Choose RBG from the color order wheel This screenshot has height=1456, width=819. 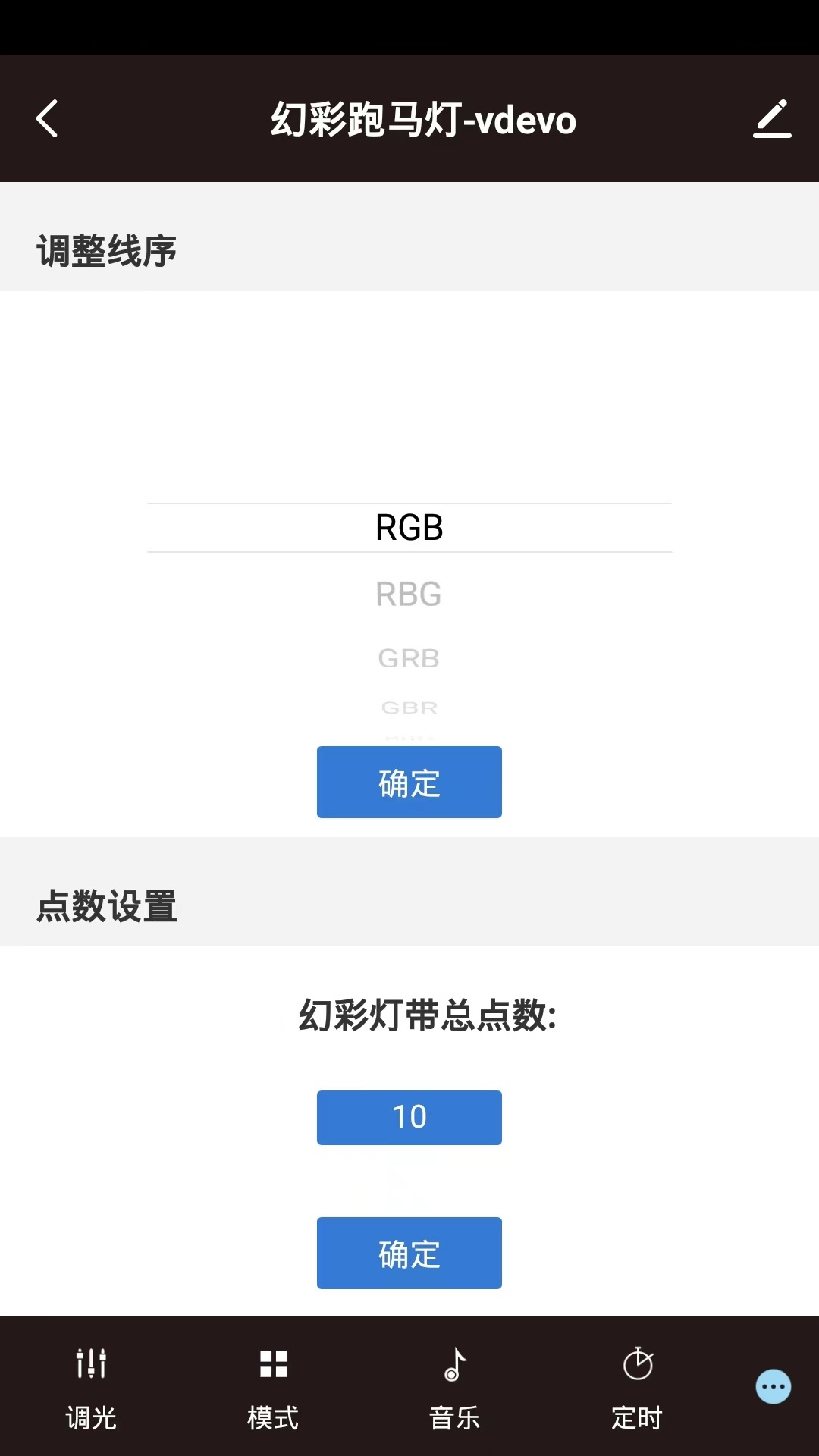point(409,595)
